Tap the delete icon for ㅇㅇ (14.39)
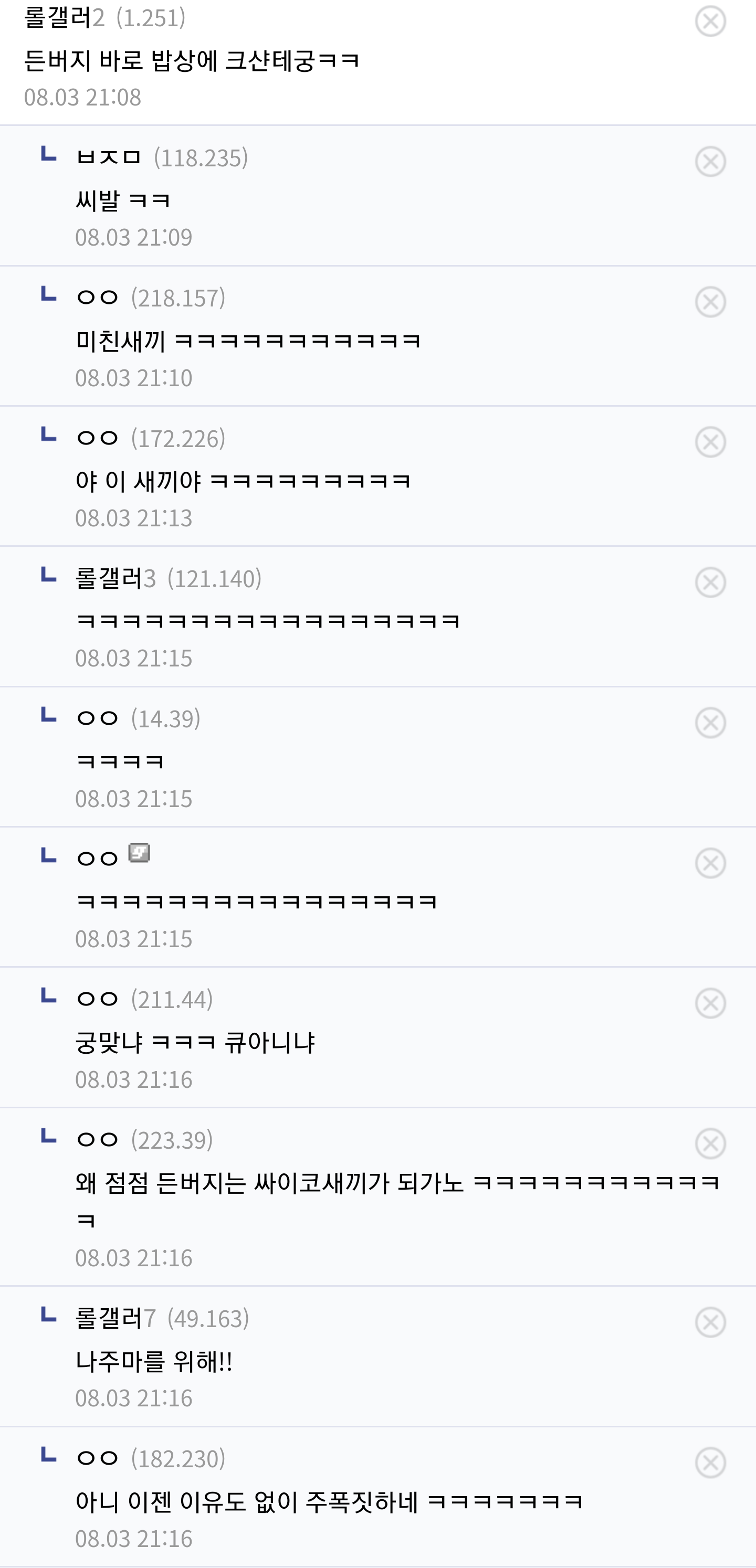Viewport: 756px width, 1568px height. (x=710, y=723)
